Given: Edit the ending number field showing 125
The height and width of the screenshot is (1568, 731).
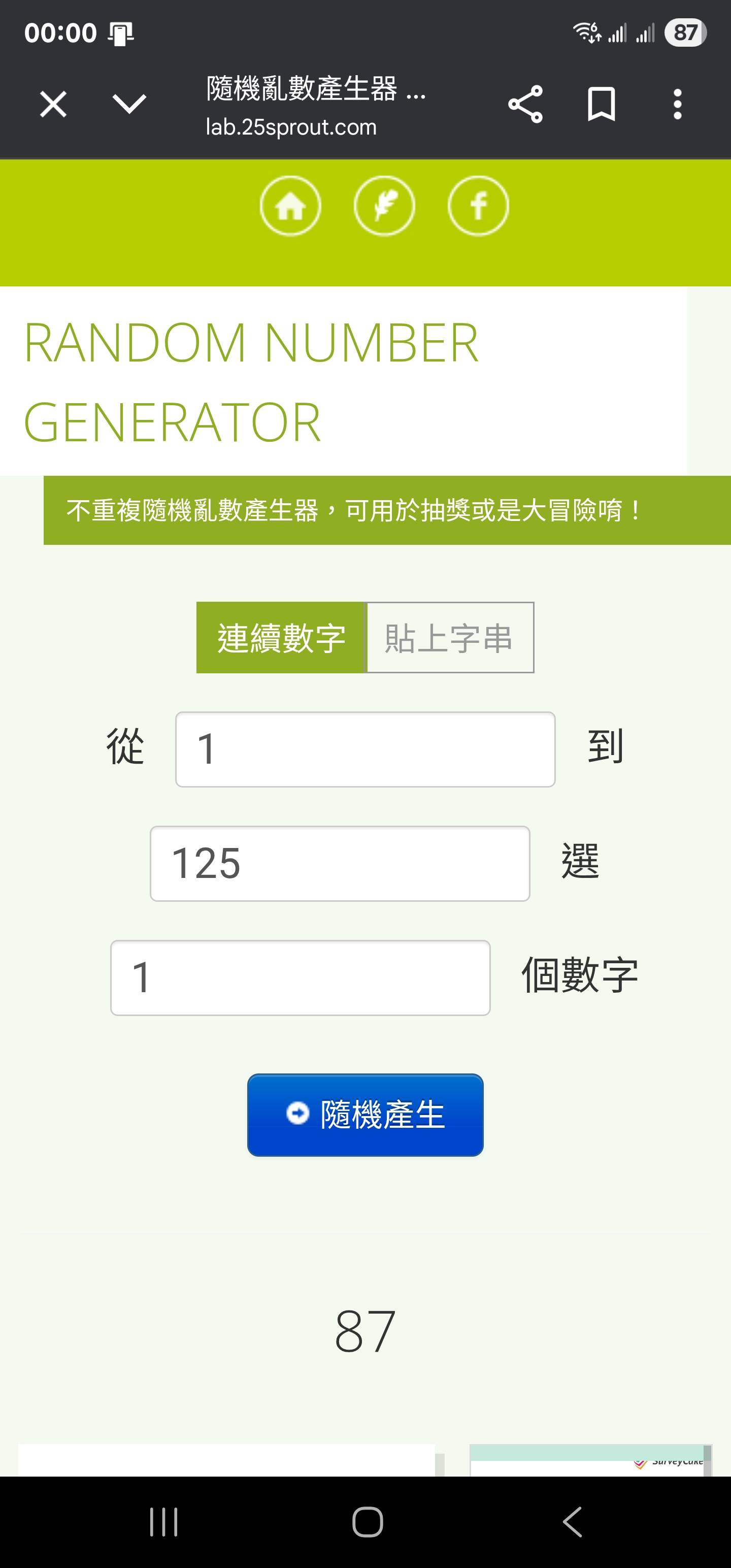Looking at the screenshot, I should point(340,863).
